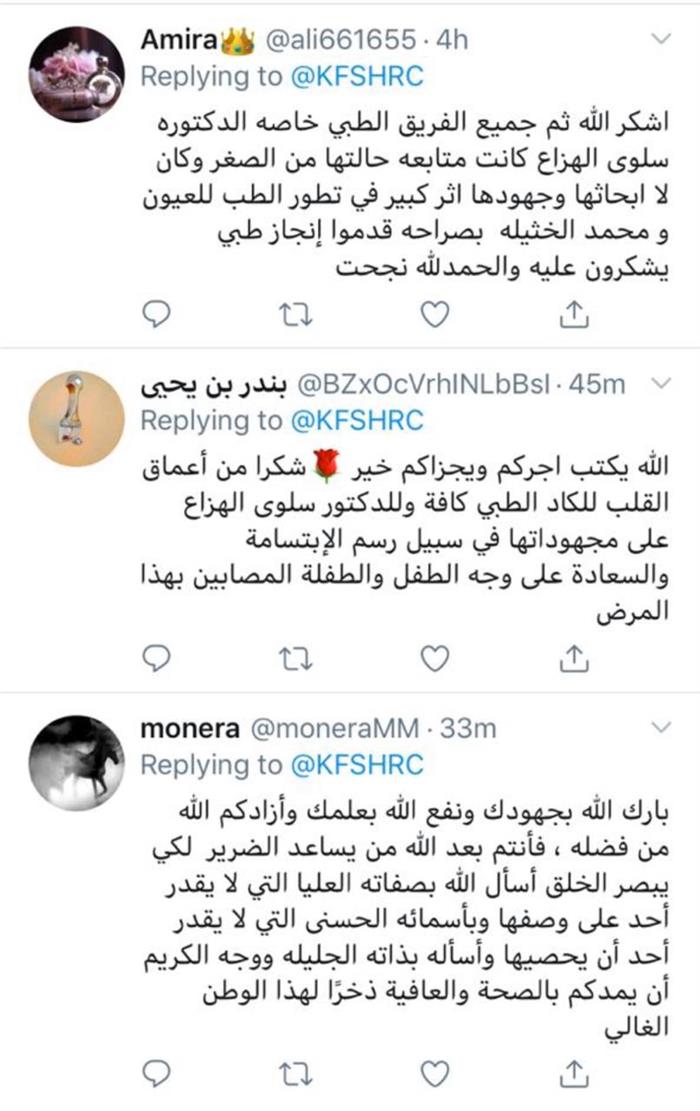Open the dropdown arrow on monera's tweet
Image resolution: width=700 pixels, height=1111 pixels.
point(663,729)
